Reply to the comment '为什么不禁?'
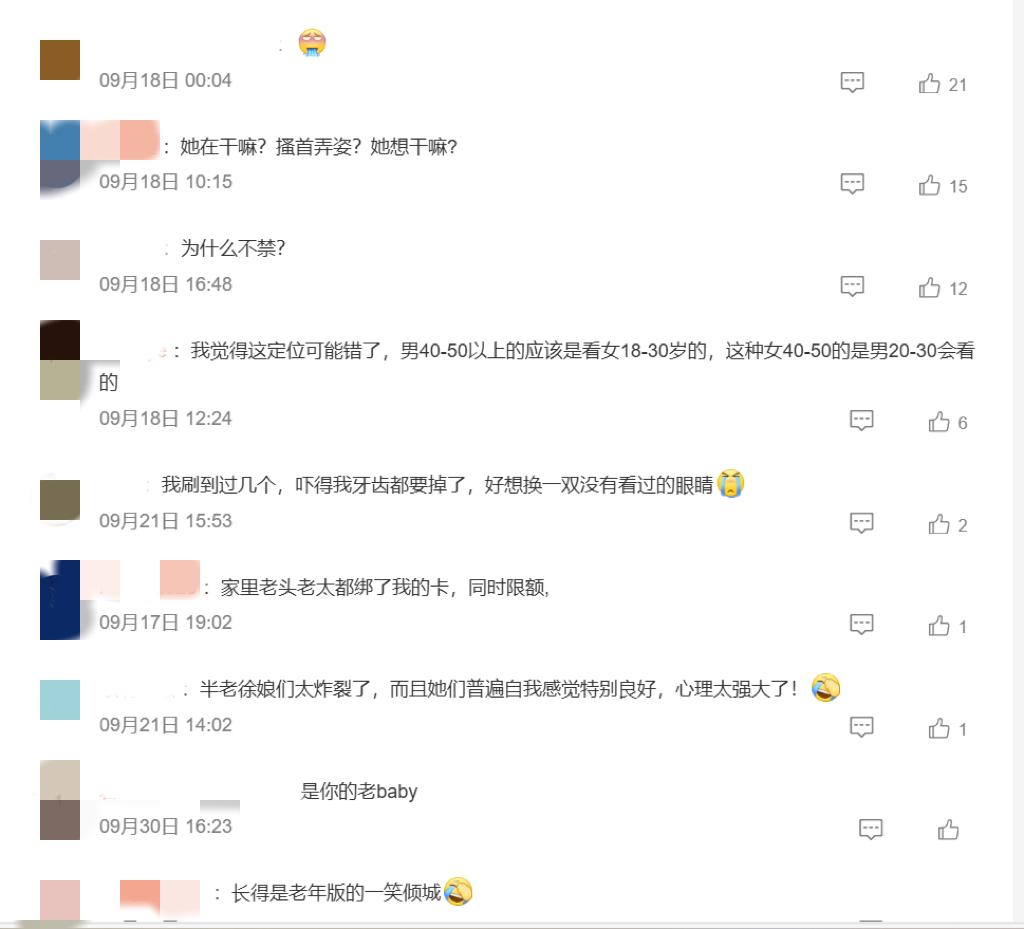This screenshot has width=1024, height=929. [x=852, y=287]
